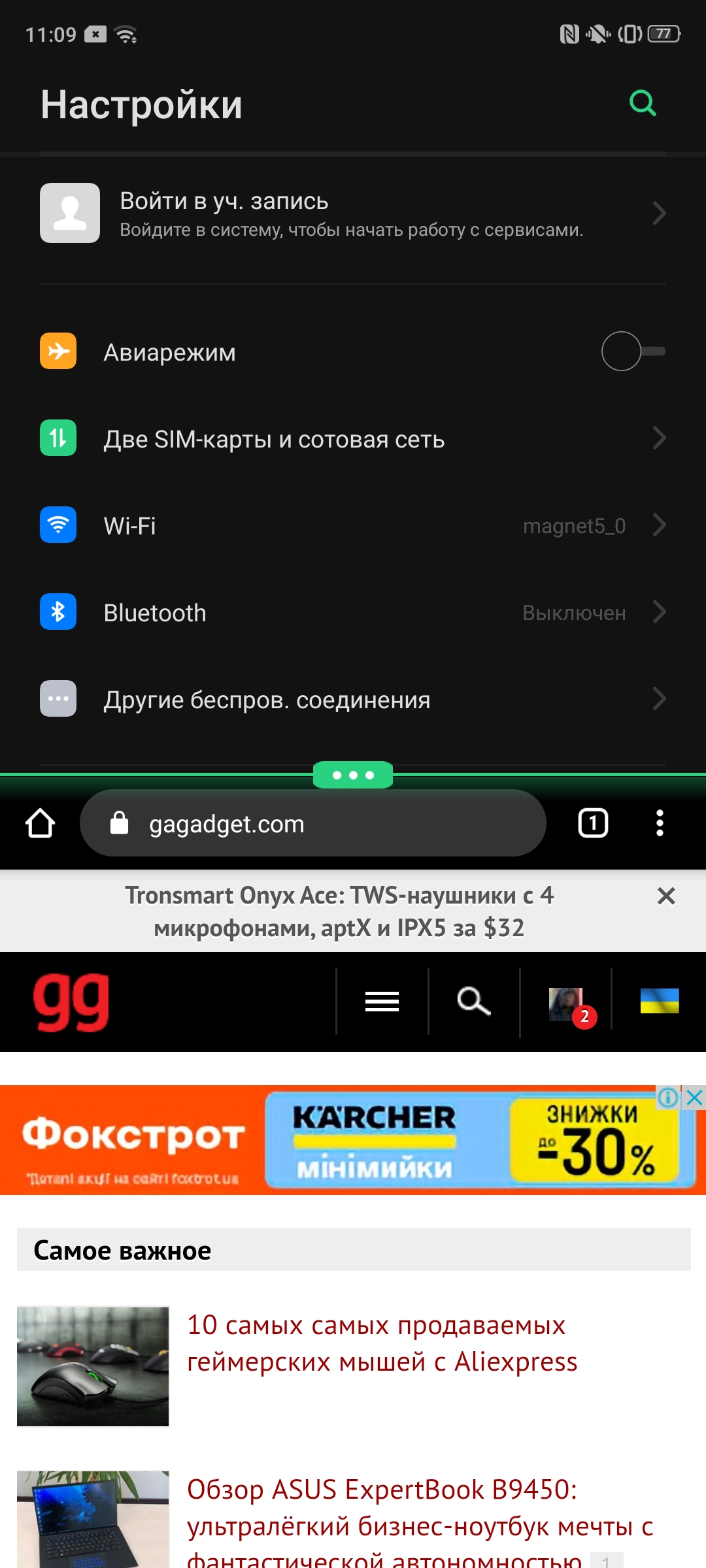Open the gagadget hamburger menu

[382, 1002]
